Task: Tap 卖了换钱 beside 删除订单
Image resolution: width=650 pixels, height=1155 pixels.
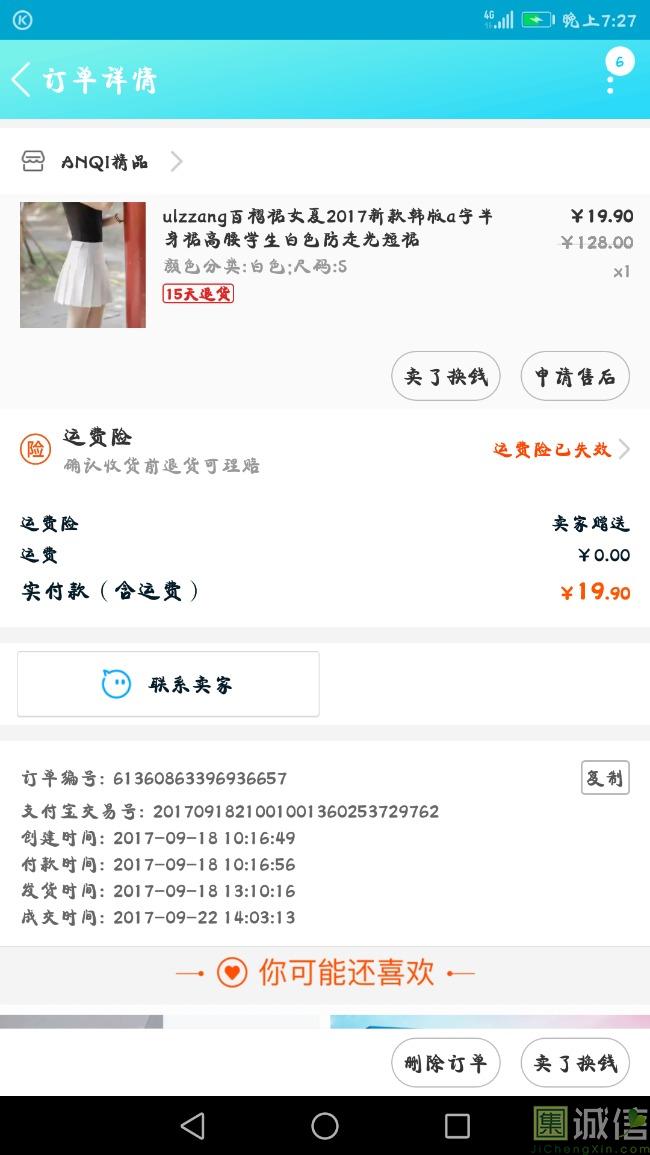Action: click(575, 1064)
